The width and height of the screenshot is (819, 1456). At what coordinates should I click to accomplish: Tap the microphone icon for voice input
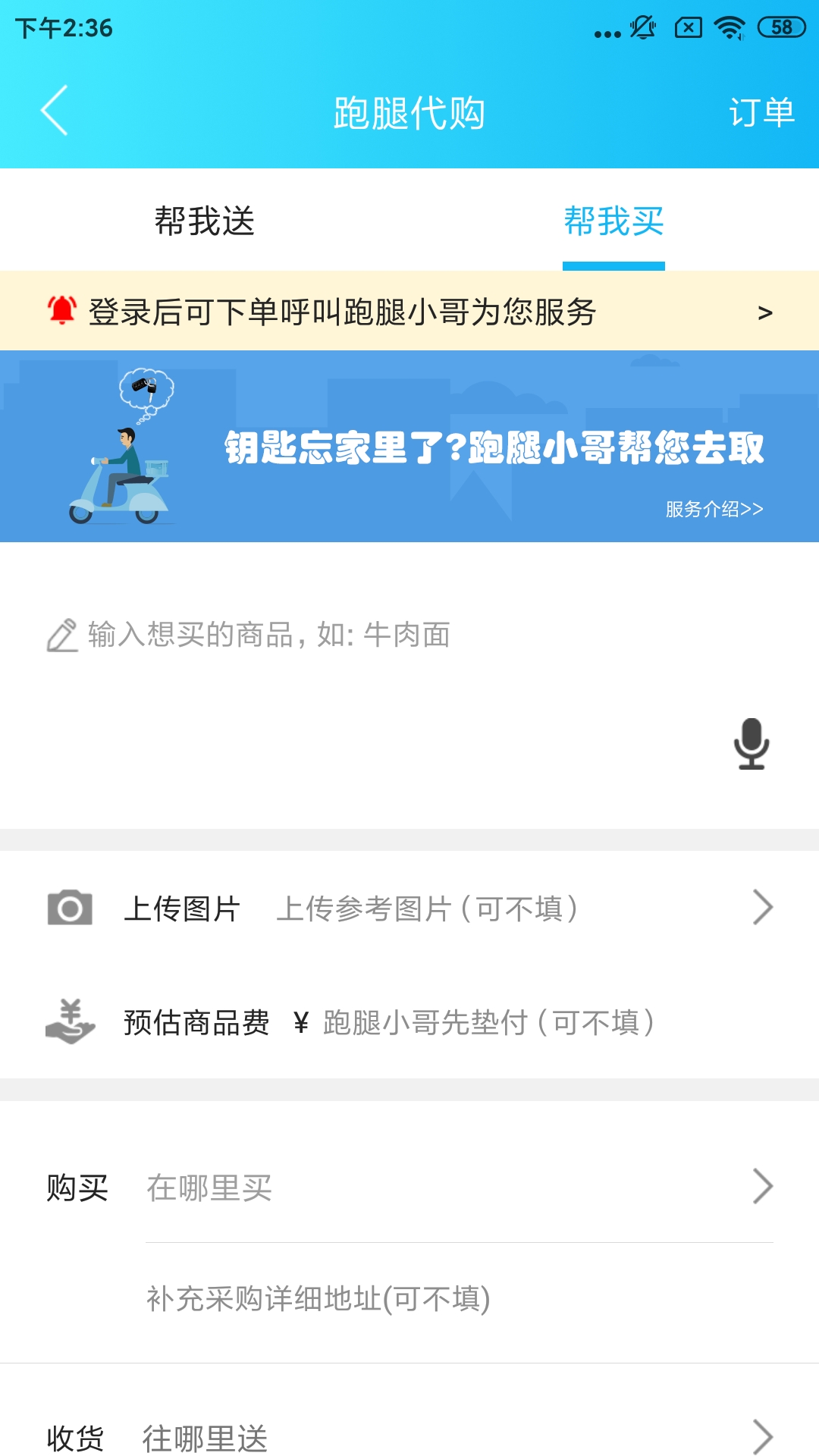[x=751, y=744]
